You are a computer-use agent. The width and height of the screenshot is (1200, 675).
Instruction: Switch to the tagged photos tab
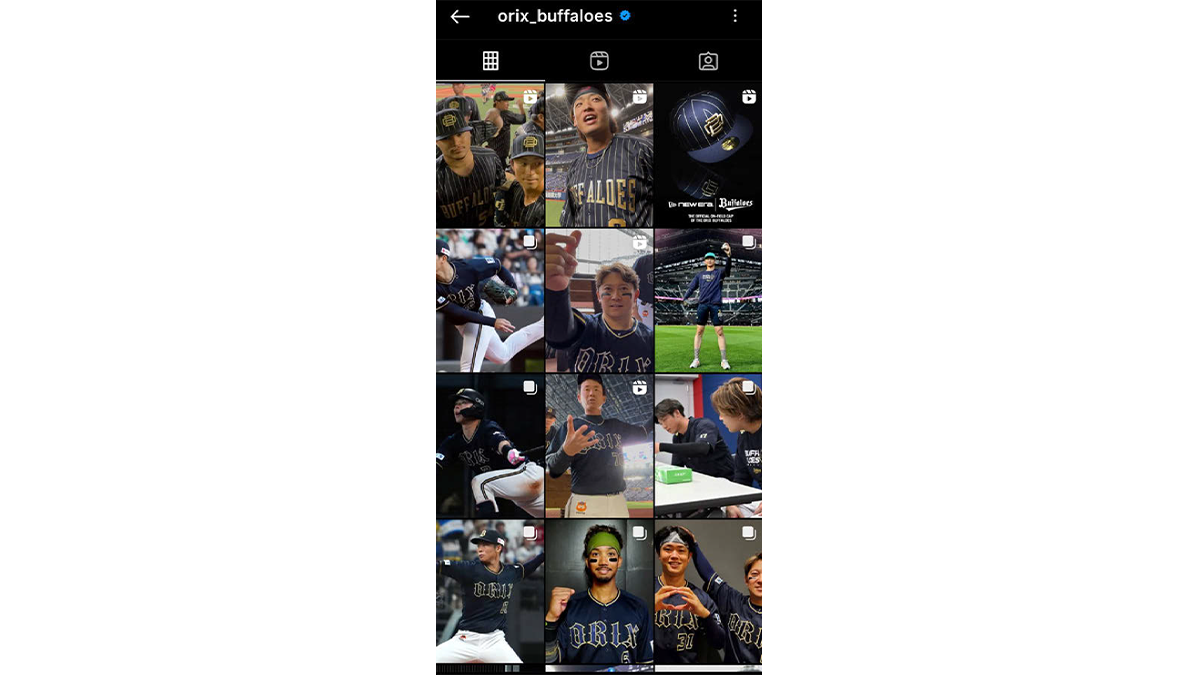(708, 61)
